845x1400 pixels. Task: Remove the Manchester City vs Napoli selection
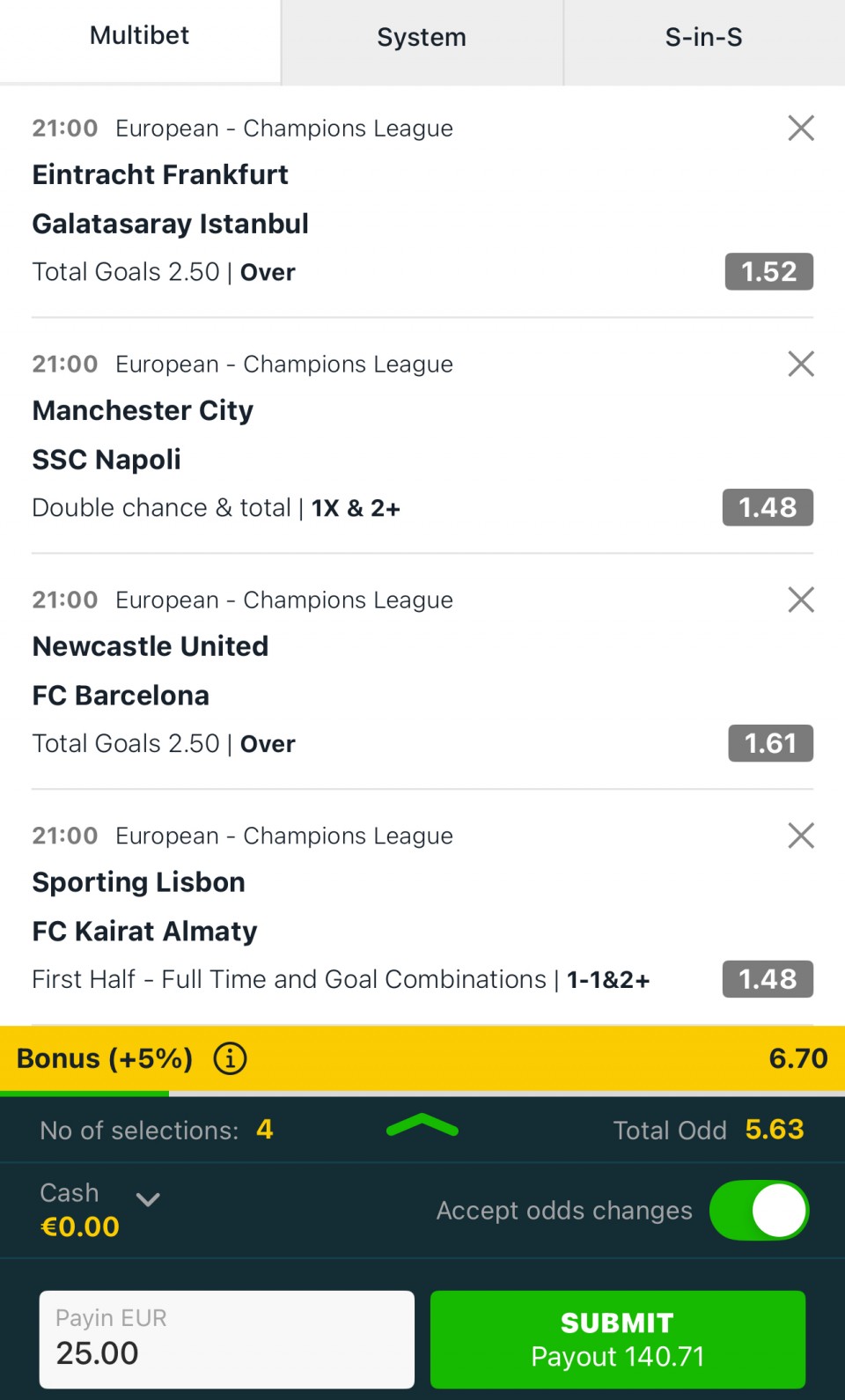point(801,365)
